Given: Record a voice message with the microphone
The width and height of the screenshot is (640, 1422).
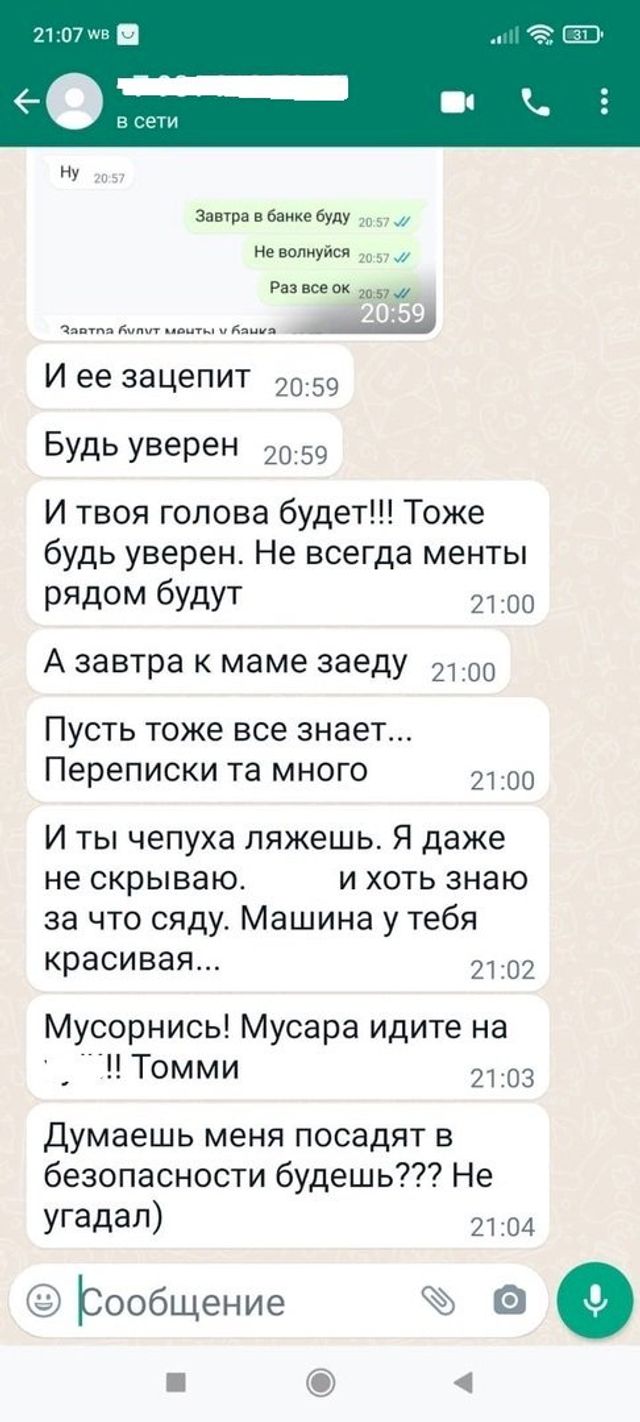Looking at the screenshot, I should pos(595,1300).
